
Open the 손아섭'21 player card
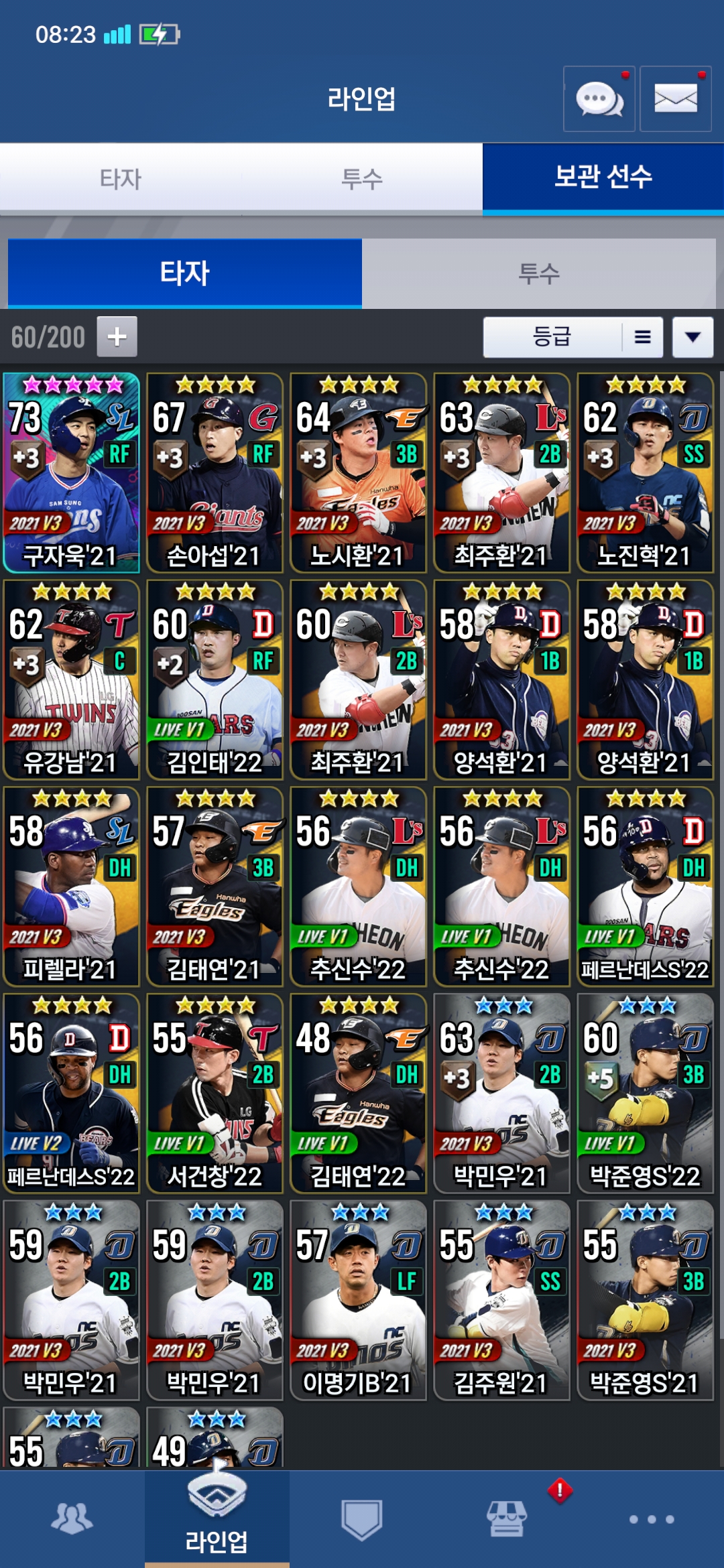pyautogui.click(x=215, y=473)
